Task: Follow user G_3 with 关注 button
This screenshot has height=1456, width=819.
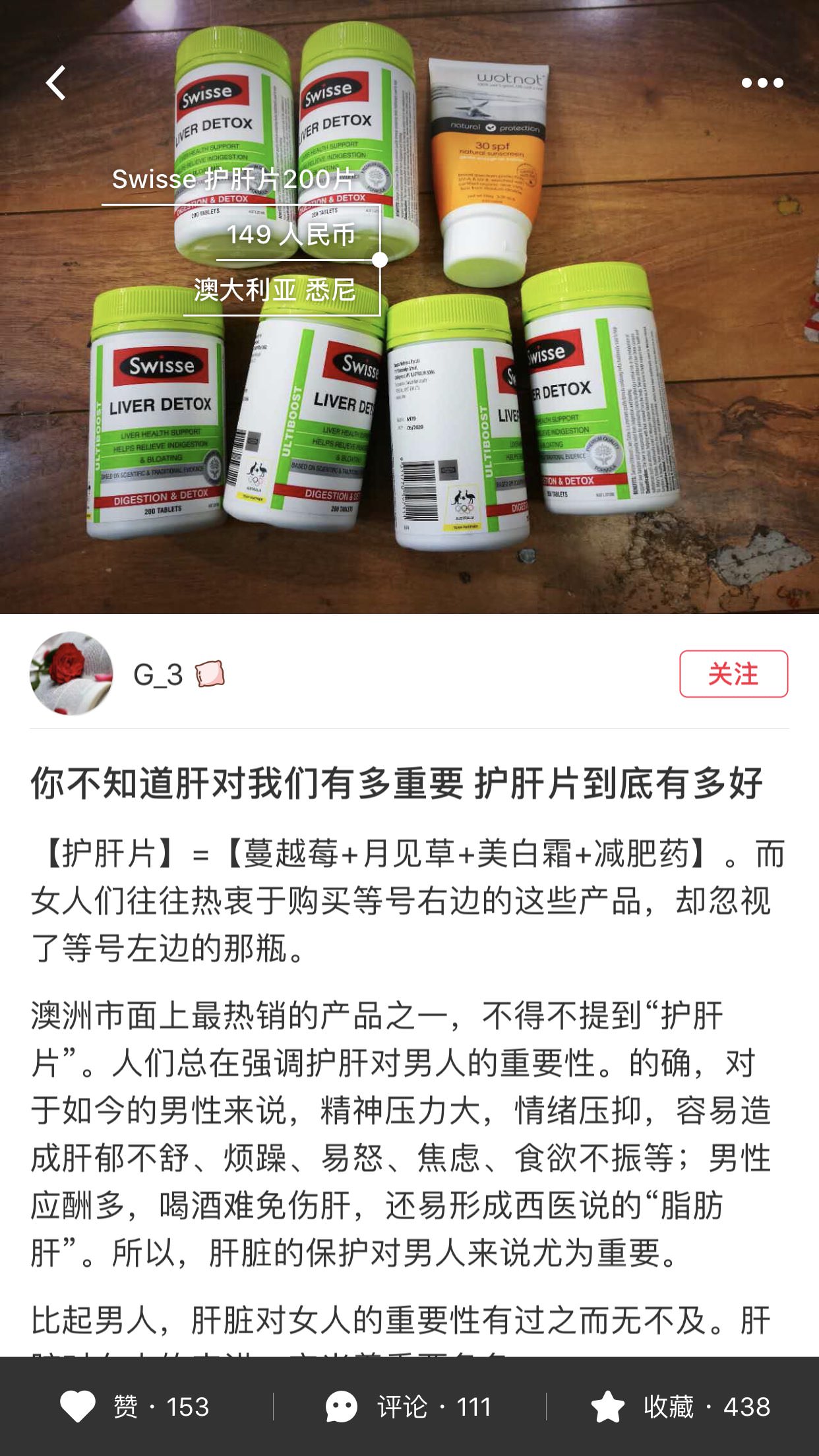Action: (733, 674)
